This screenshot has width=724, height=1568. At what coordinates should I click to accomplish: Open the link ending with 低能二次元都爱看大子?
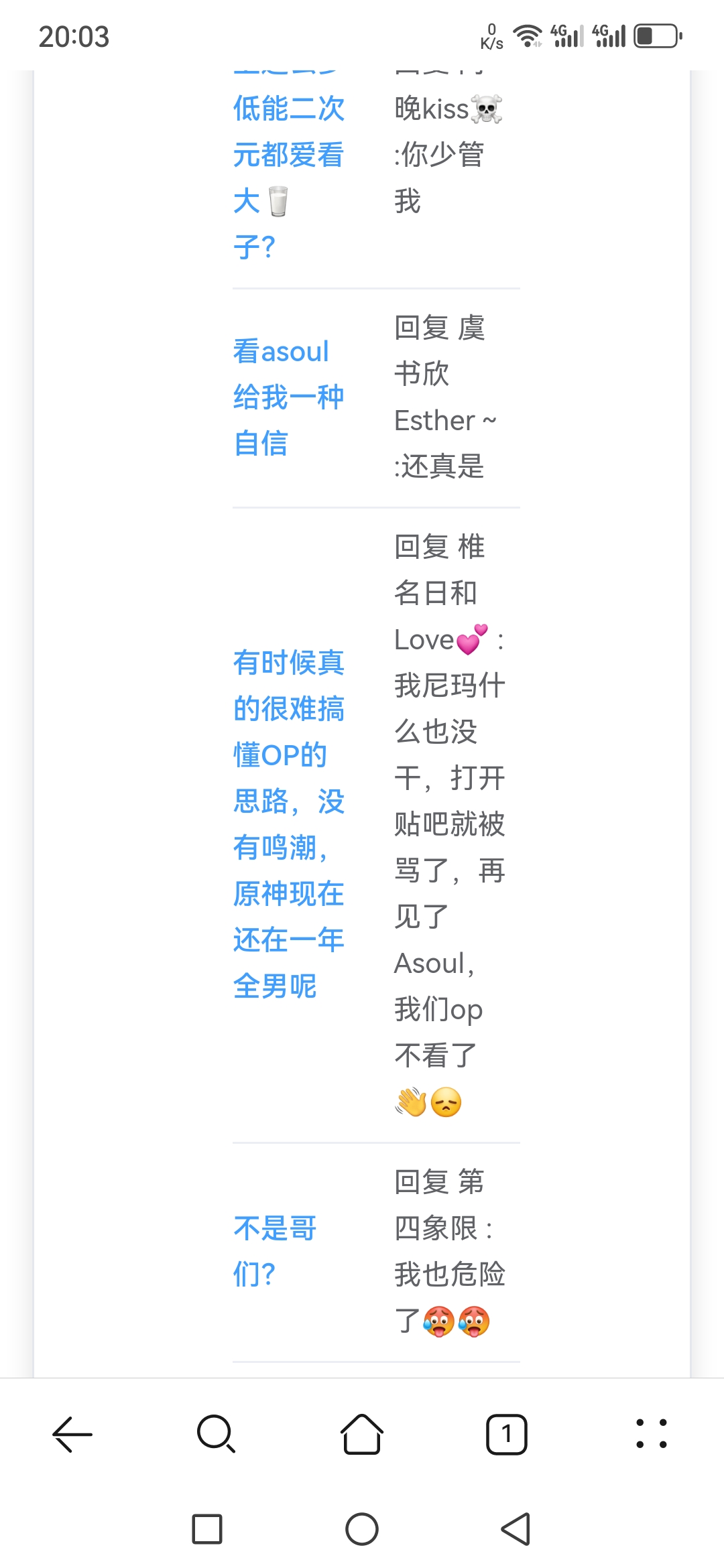(x=288, y=155)
